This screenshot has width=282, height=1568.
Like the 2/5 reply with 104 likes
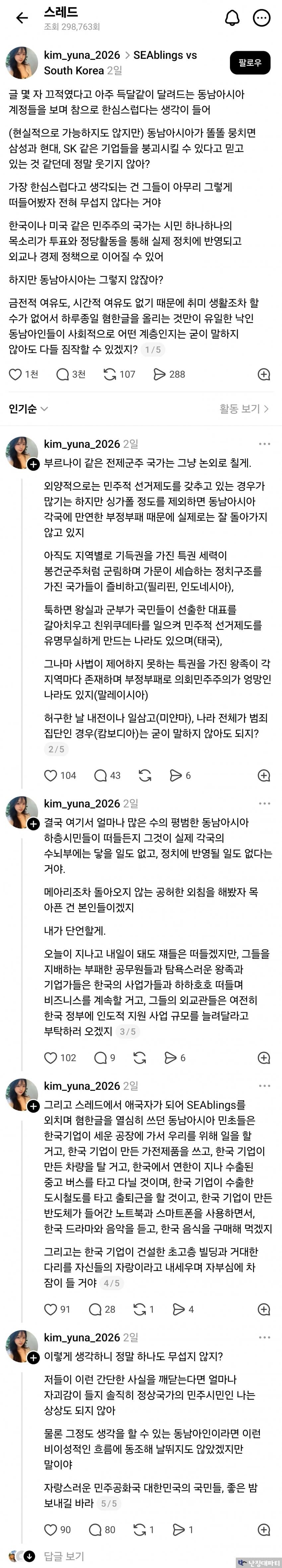tap(51, 775)
